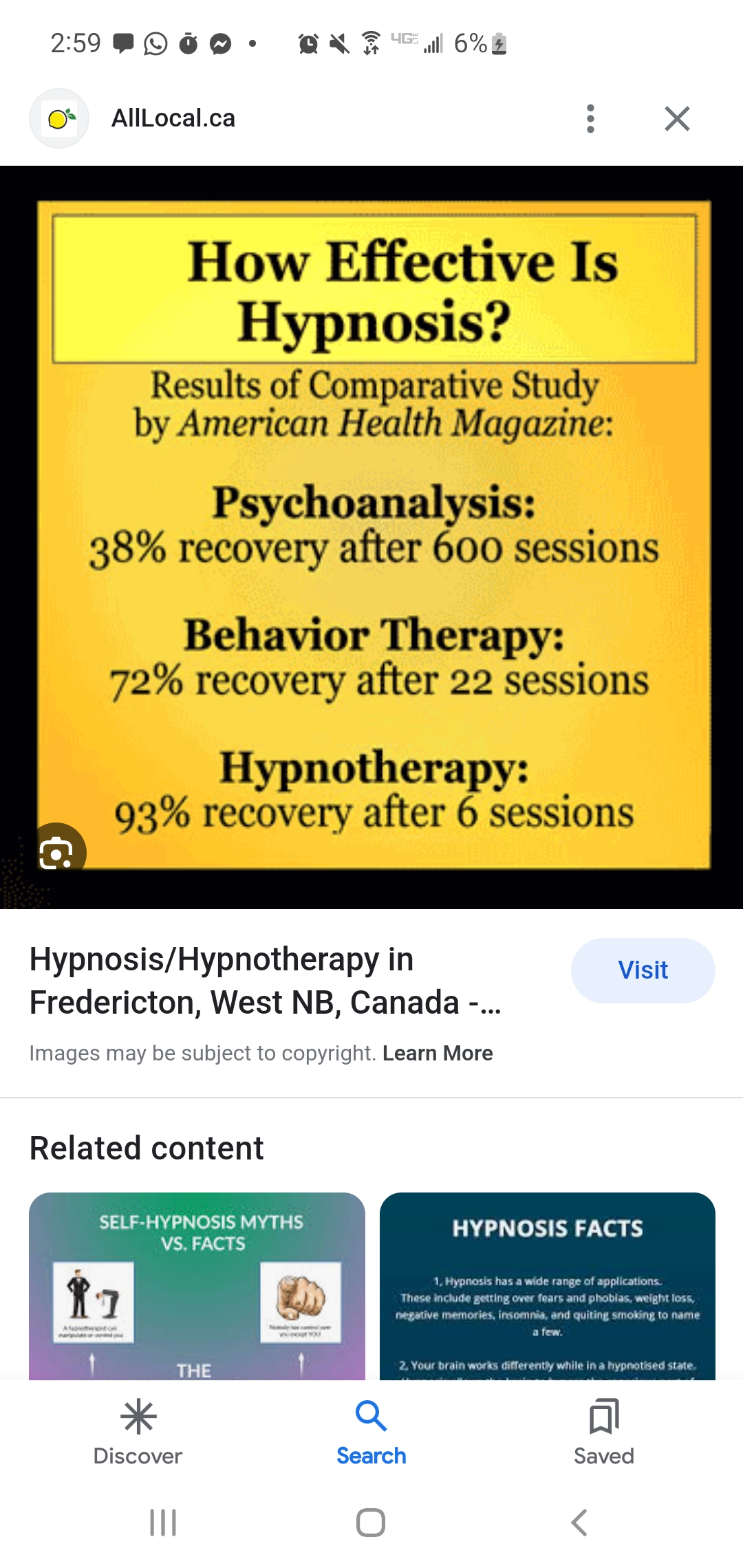743x1568 pixels.
Task: Open the Hypnosis Facts related image
Action: 547,1285
